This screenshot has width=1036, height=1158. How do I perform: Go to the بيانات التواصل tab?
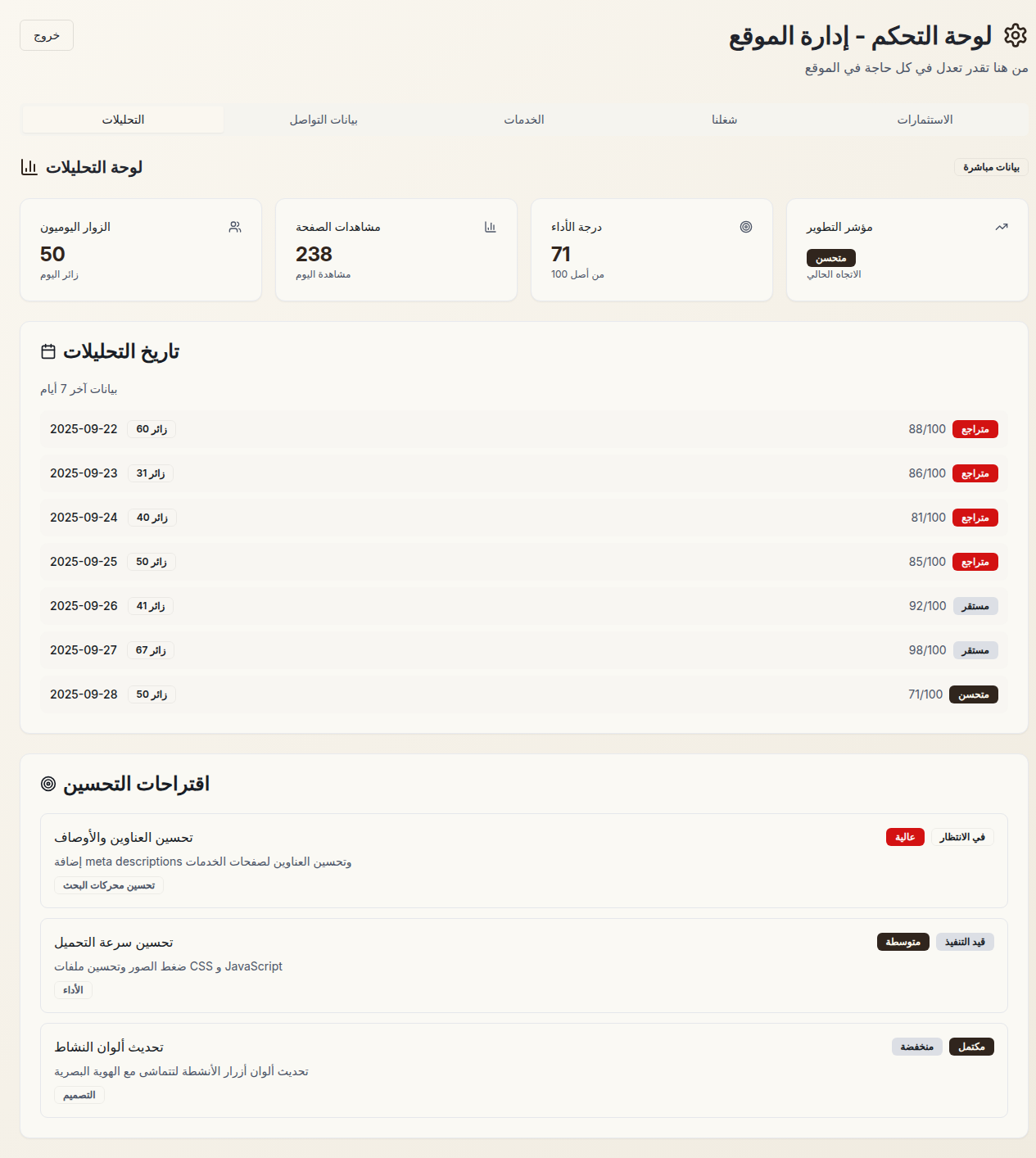click(323, 120)
